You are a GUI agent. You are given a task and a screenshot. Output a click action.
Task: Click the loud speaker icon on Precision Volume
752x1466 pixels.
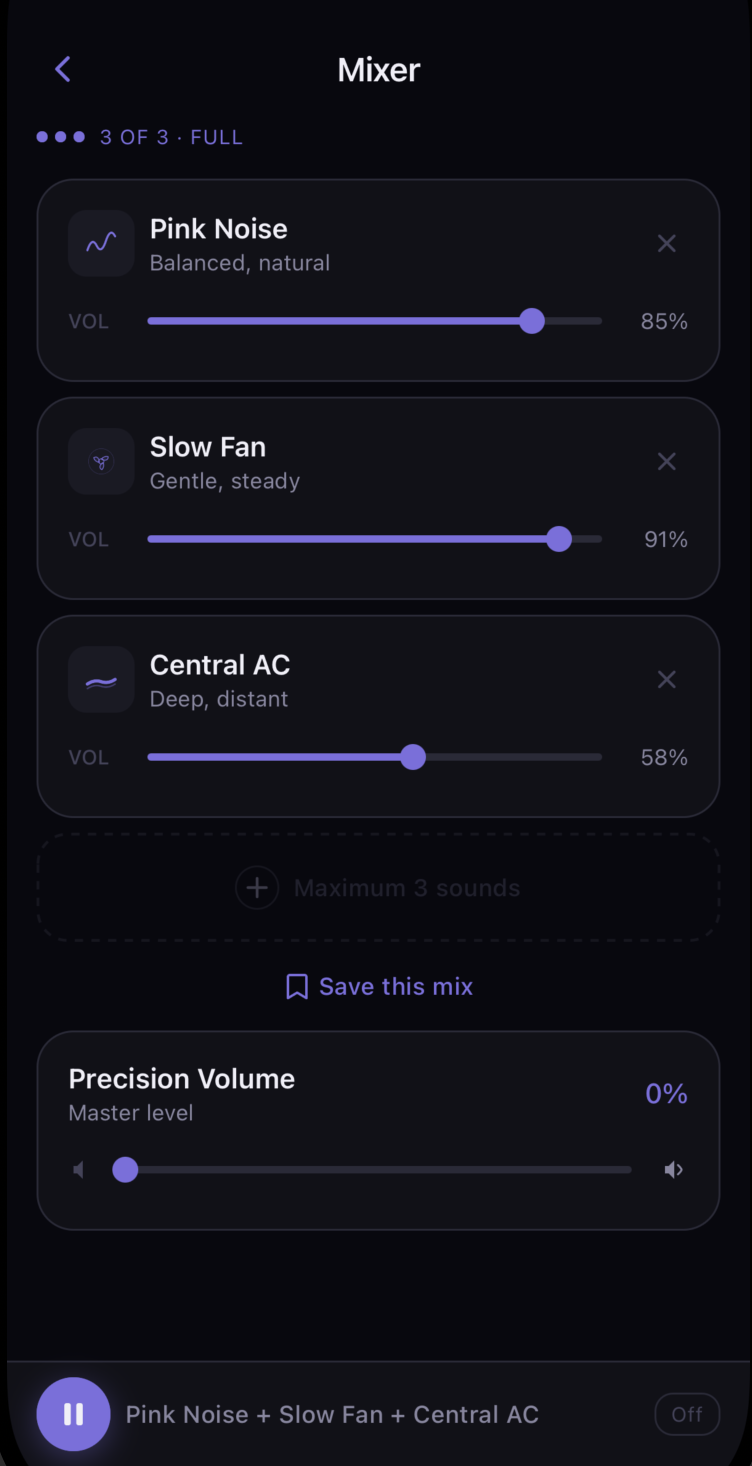click(673, 1169)
